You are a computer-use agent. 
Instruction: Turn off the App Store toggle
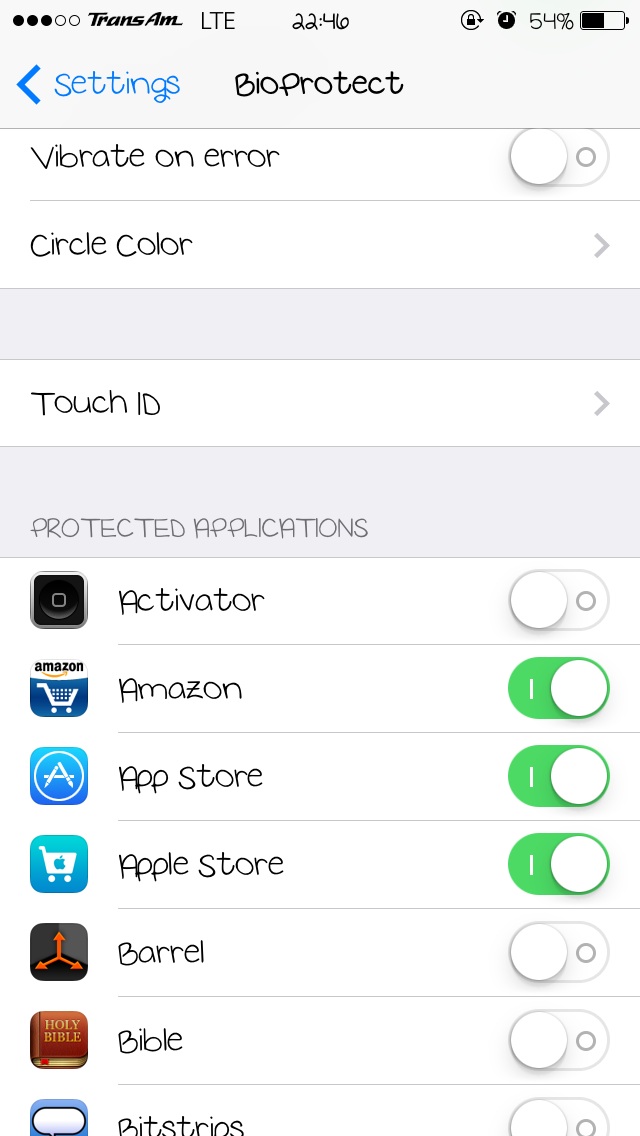click(x=558, y=776)
